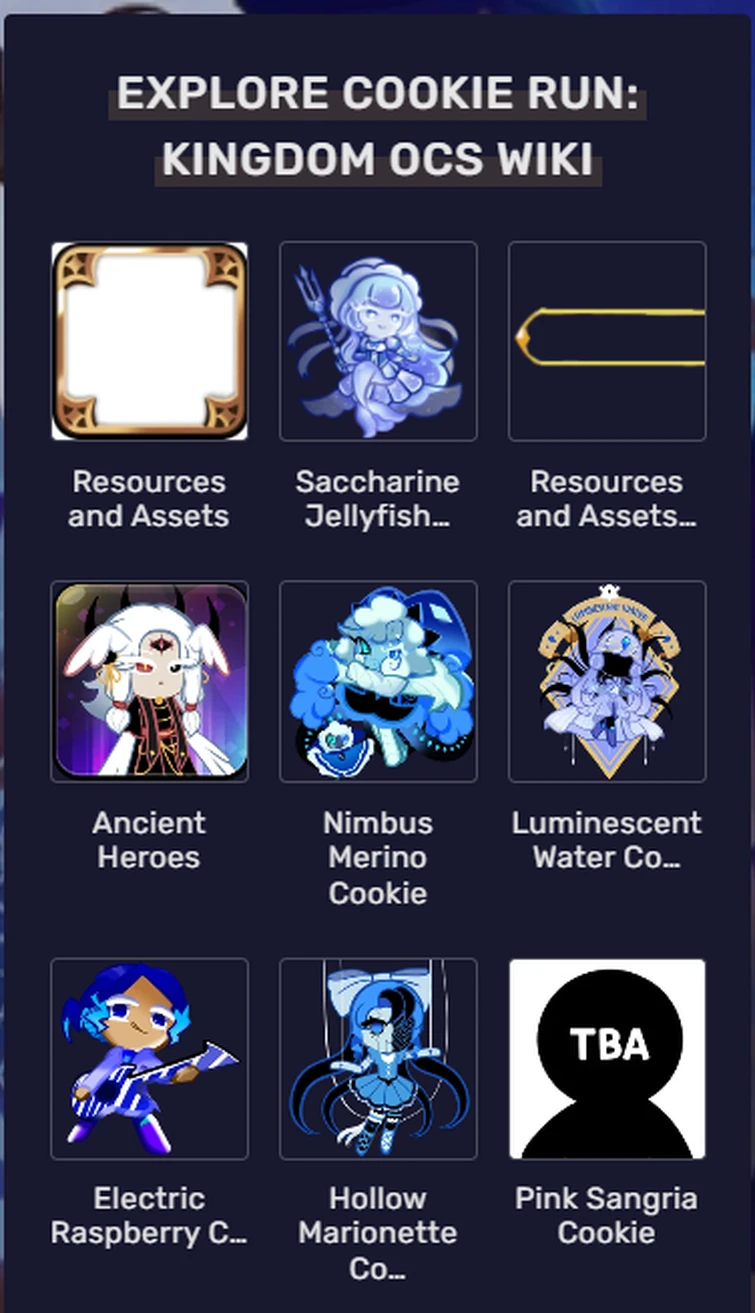
Task: Open the Saccharine Jellyfish page link
Action: point(378,499)
